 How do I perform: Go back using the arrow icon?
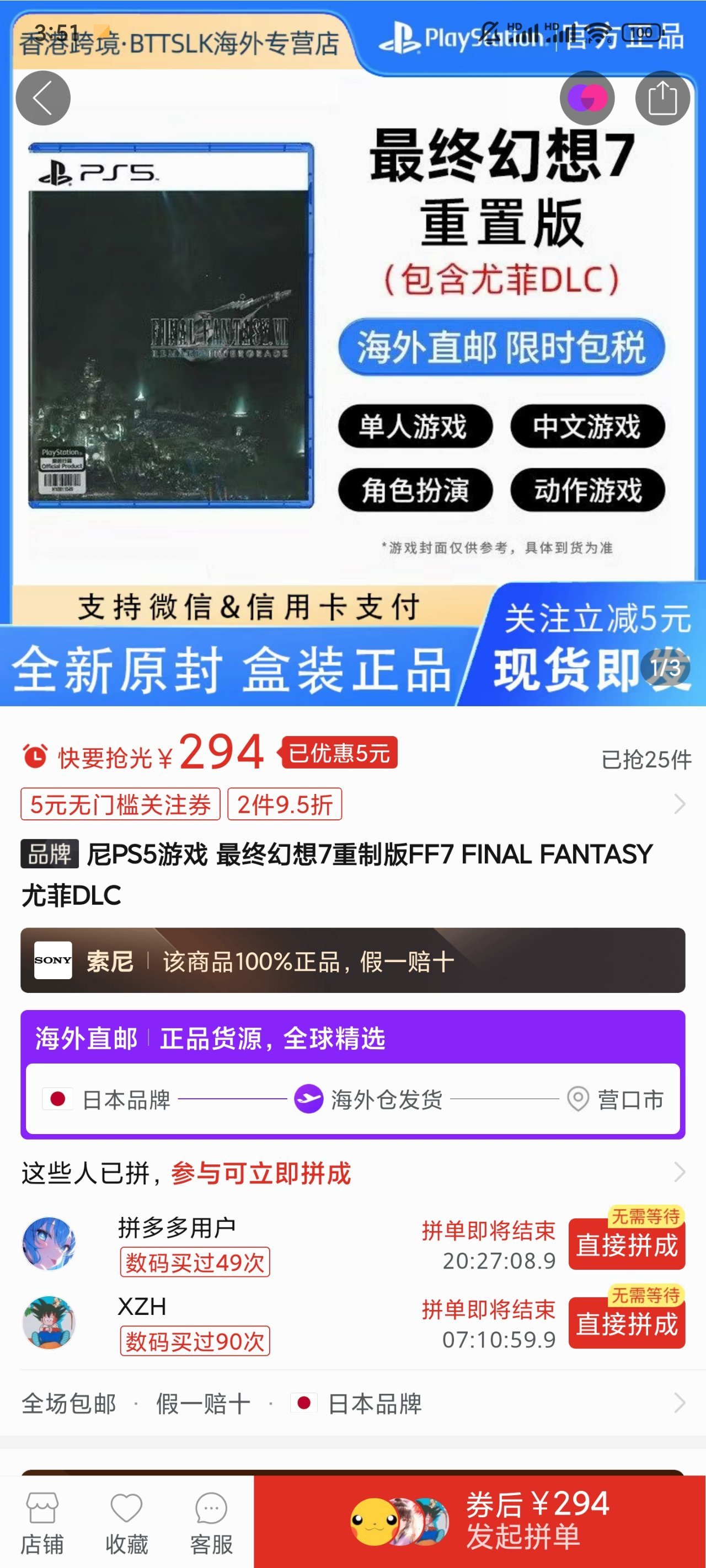tap(42, 98)
